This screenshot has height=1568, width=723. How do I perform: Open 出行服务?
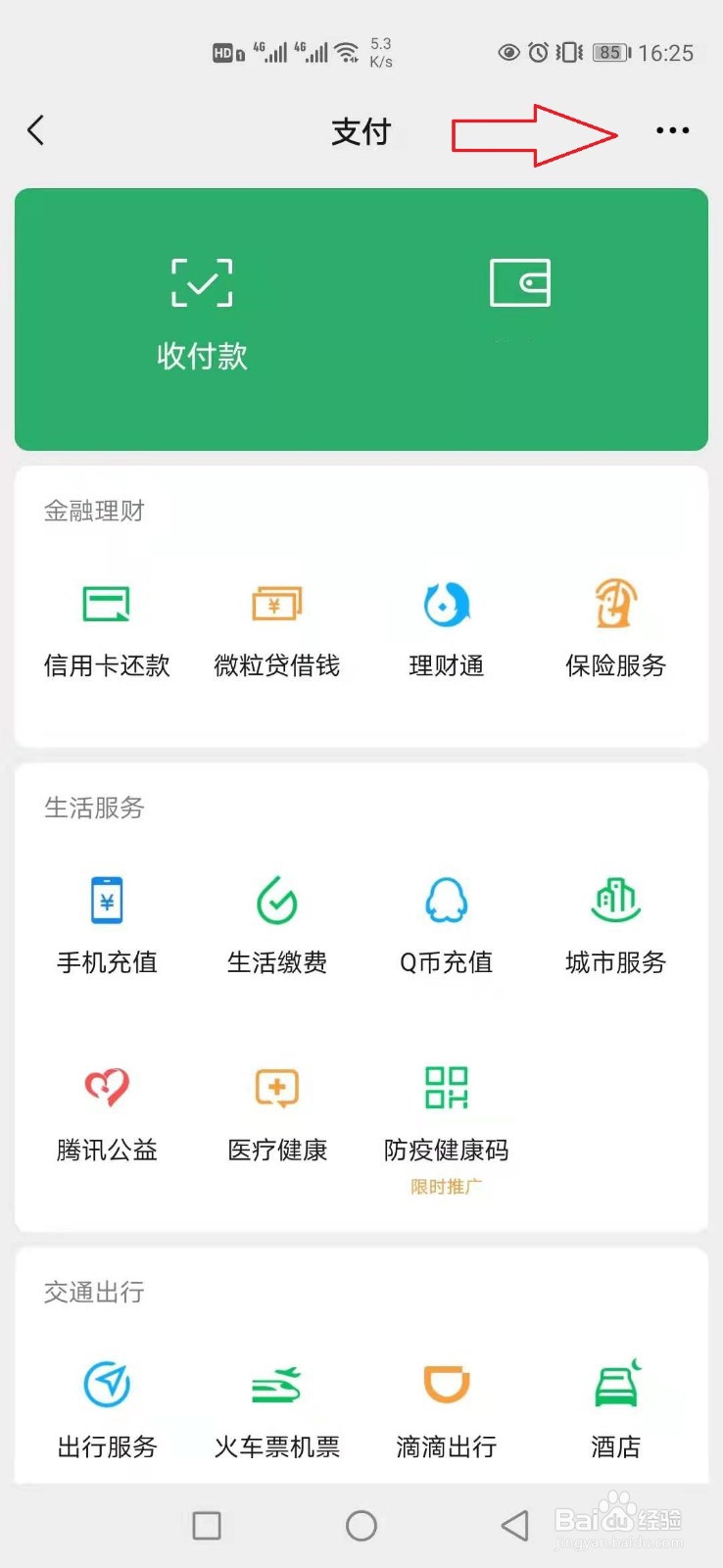[x=107, y=1411]
